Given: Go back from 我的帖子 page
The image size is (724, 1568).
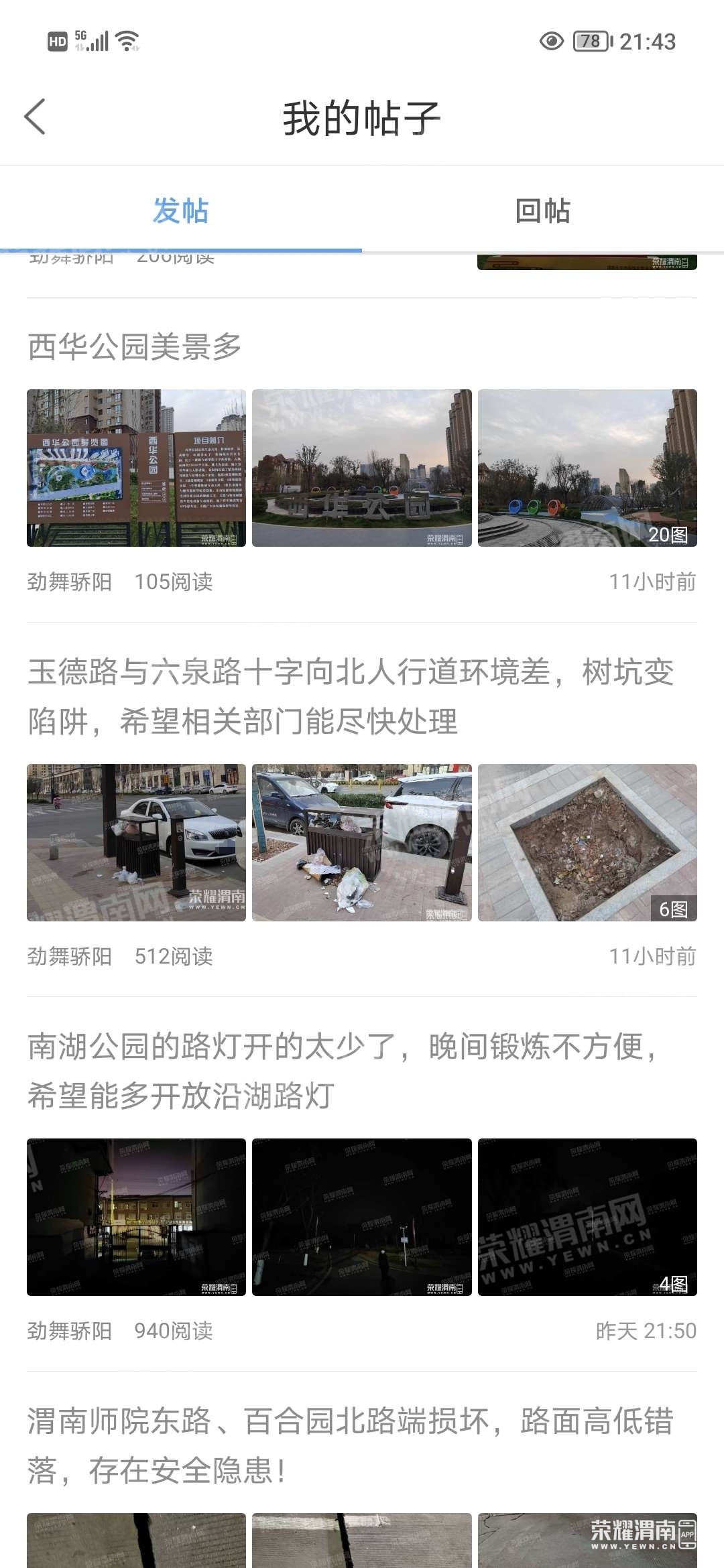Looking at the screenshot, I should point(35,117).
